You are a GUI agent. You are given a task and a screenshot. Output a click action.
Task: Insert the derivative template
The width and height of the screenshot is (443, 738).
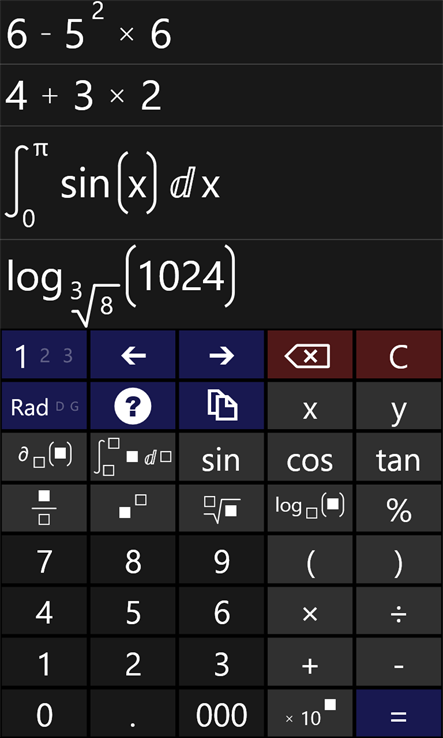(x=44, y=457)
